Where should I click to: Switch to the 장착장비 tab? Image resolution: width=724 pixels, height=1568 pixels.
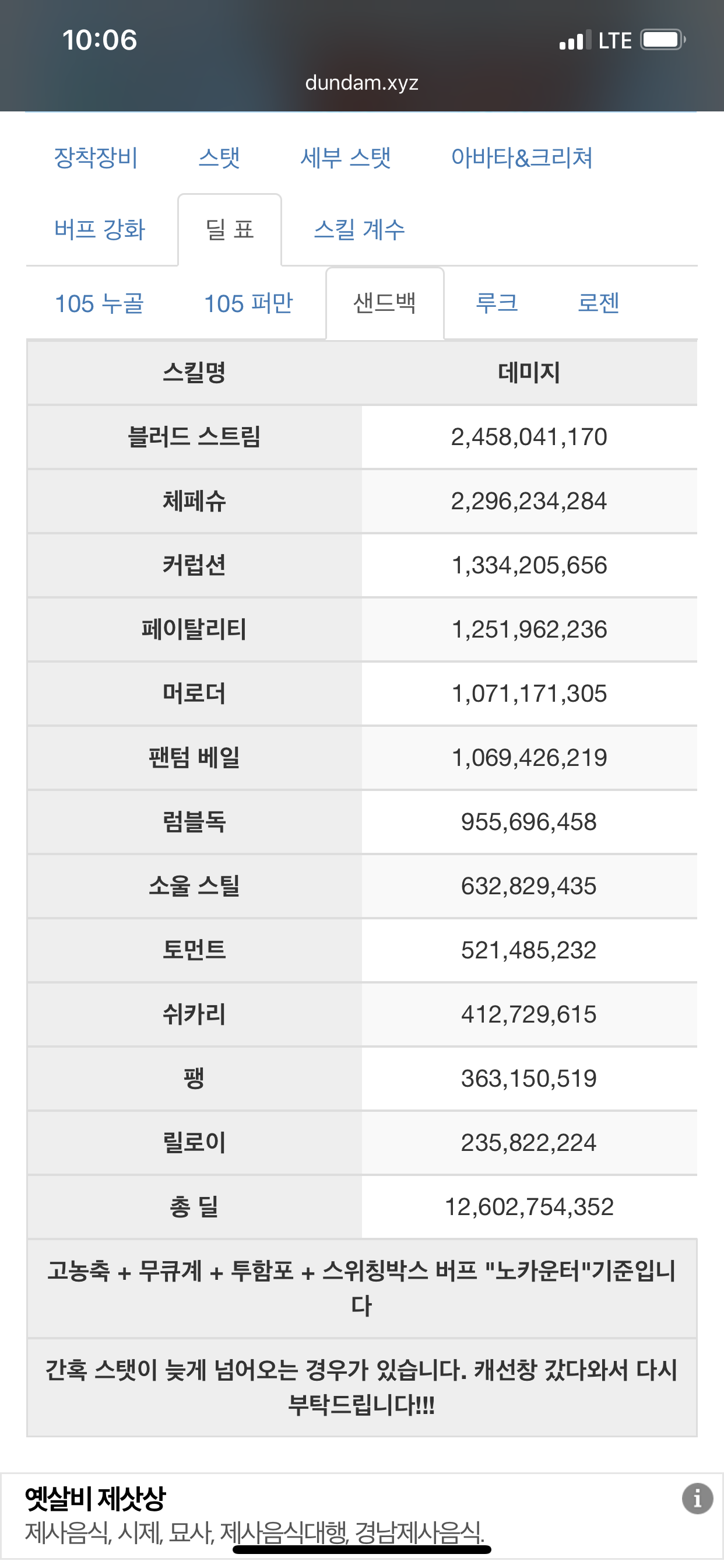click(96, 157)
